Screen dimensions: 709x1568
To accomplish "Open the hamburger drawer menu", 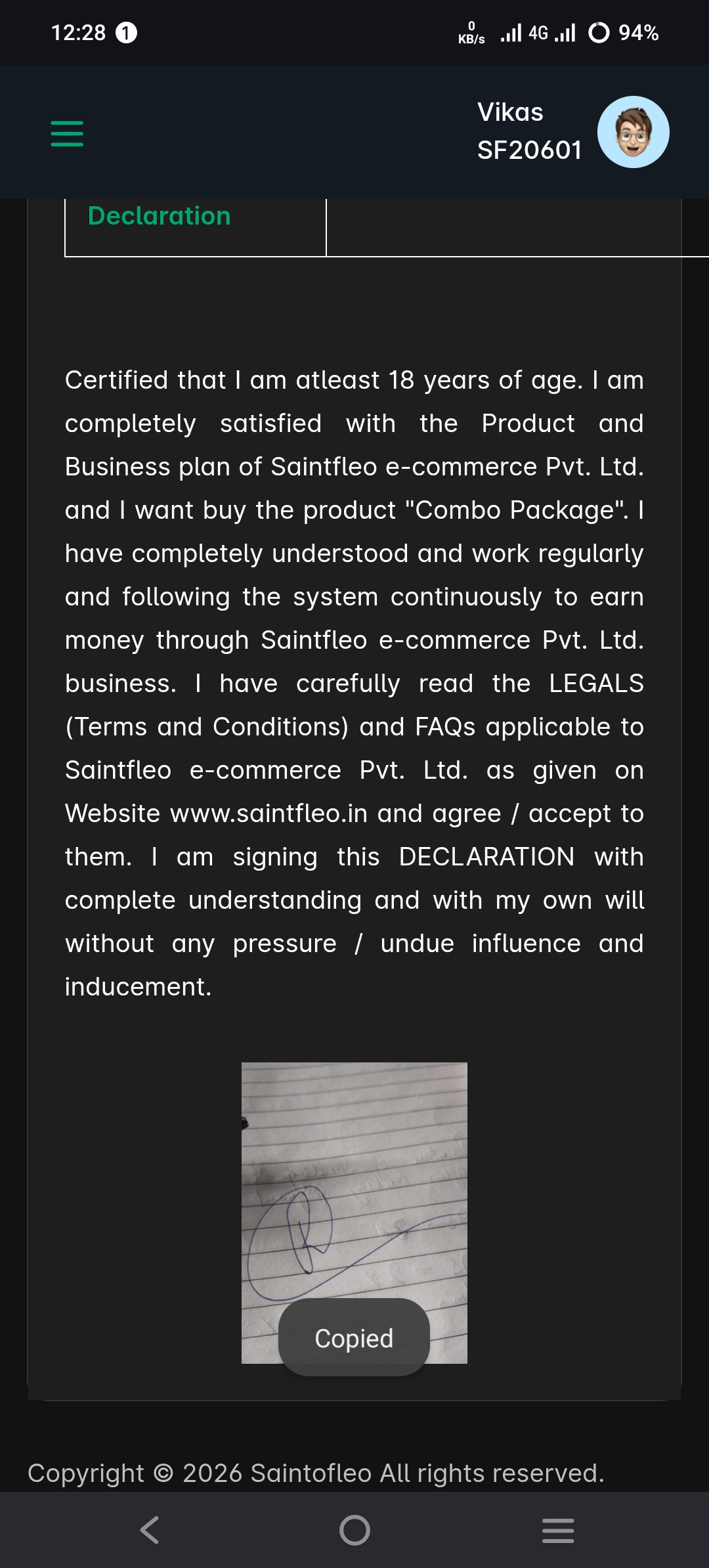I will (67, 133).
